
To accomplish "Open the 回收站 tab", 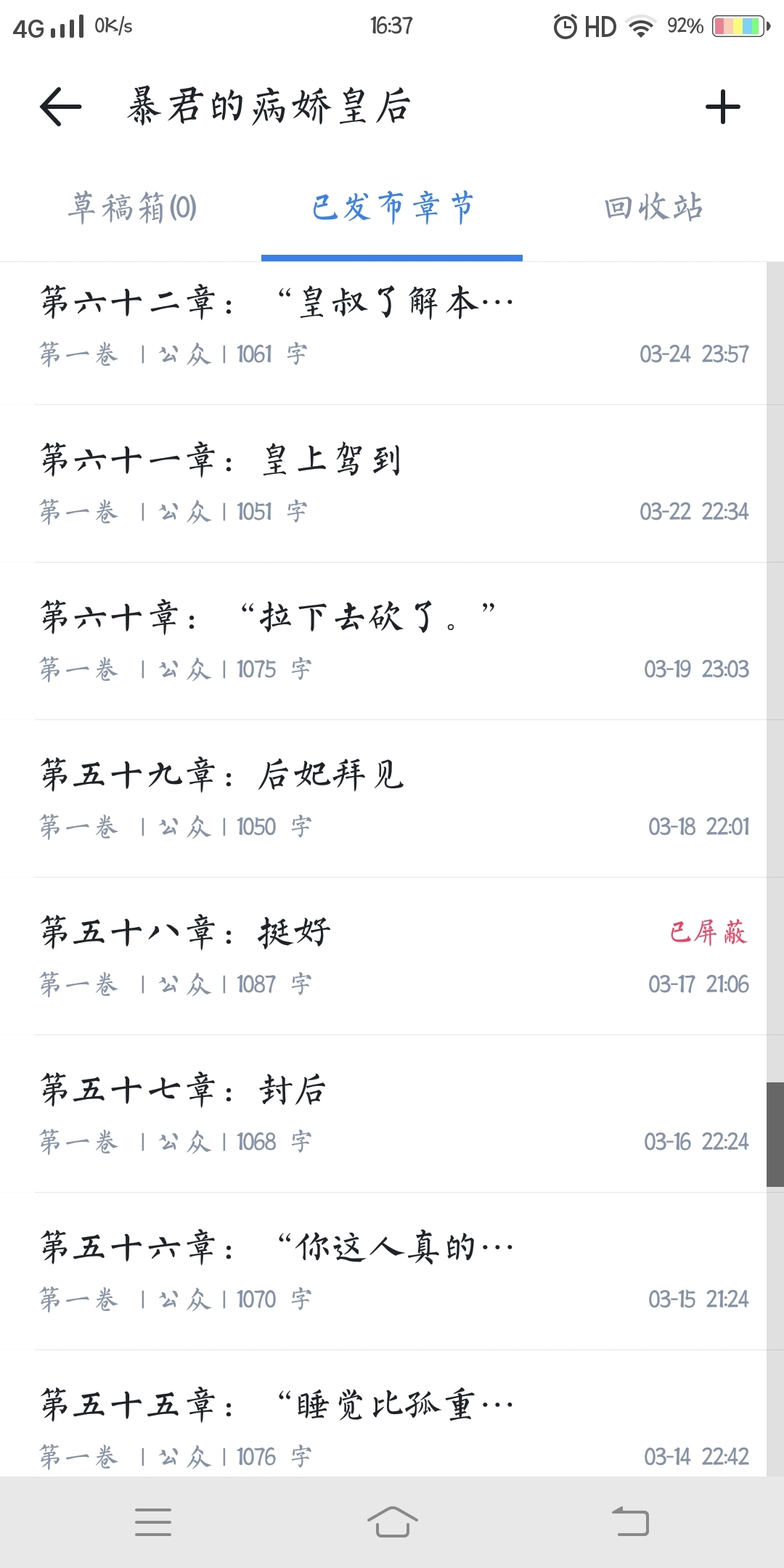I will [653, 208].
